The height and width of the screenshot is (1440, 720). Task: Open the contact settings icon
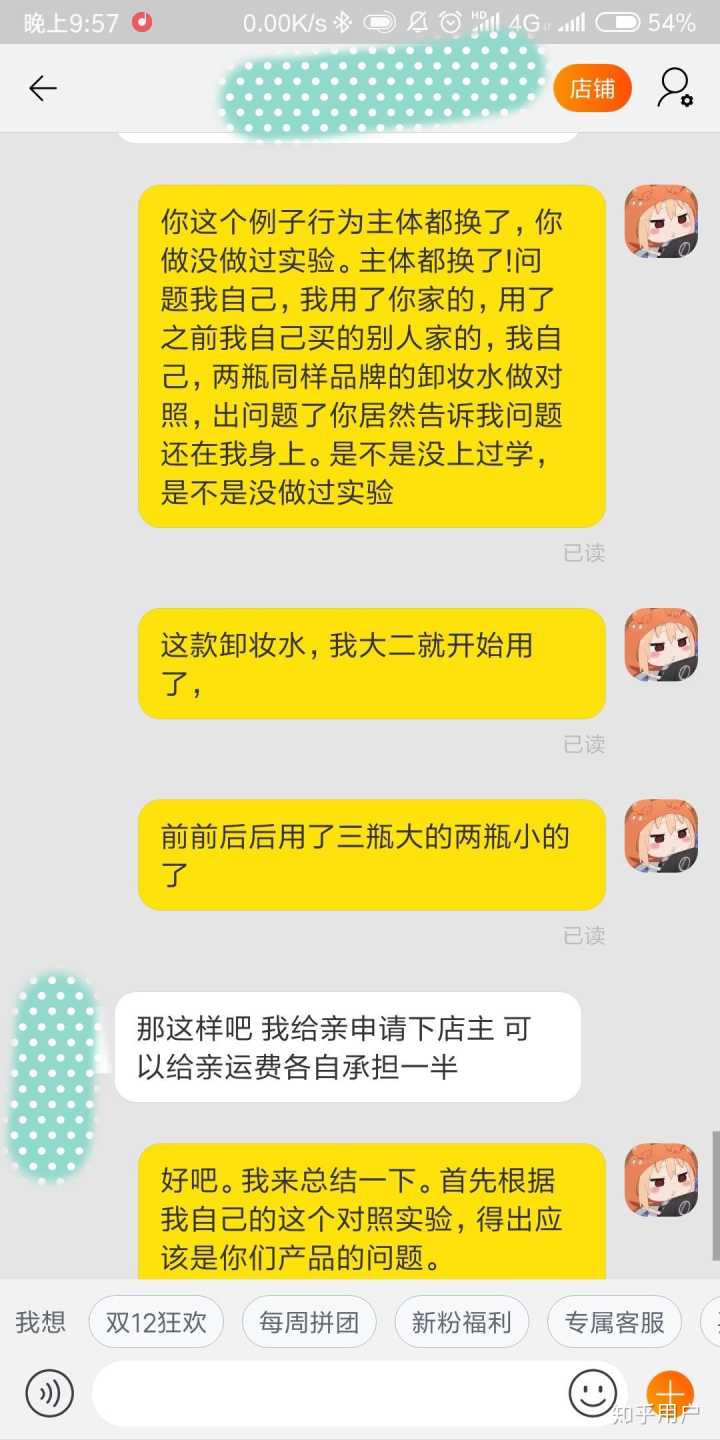[675, 88]
